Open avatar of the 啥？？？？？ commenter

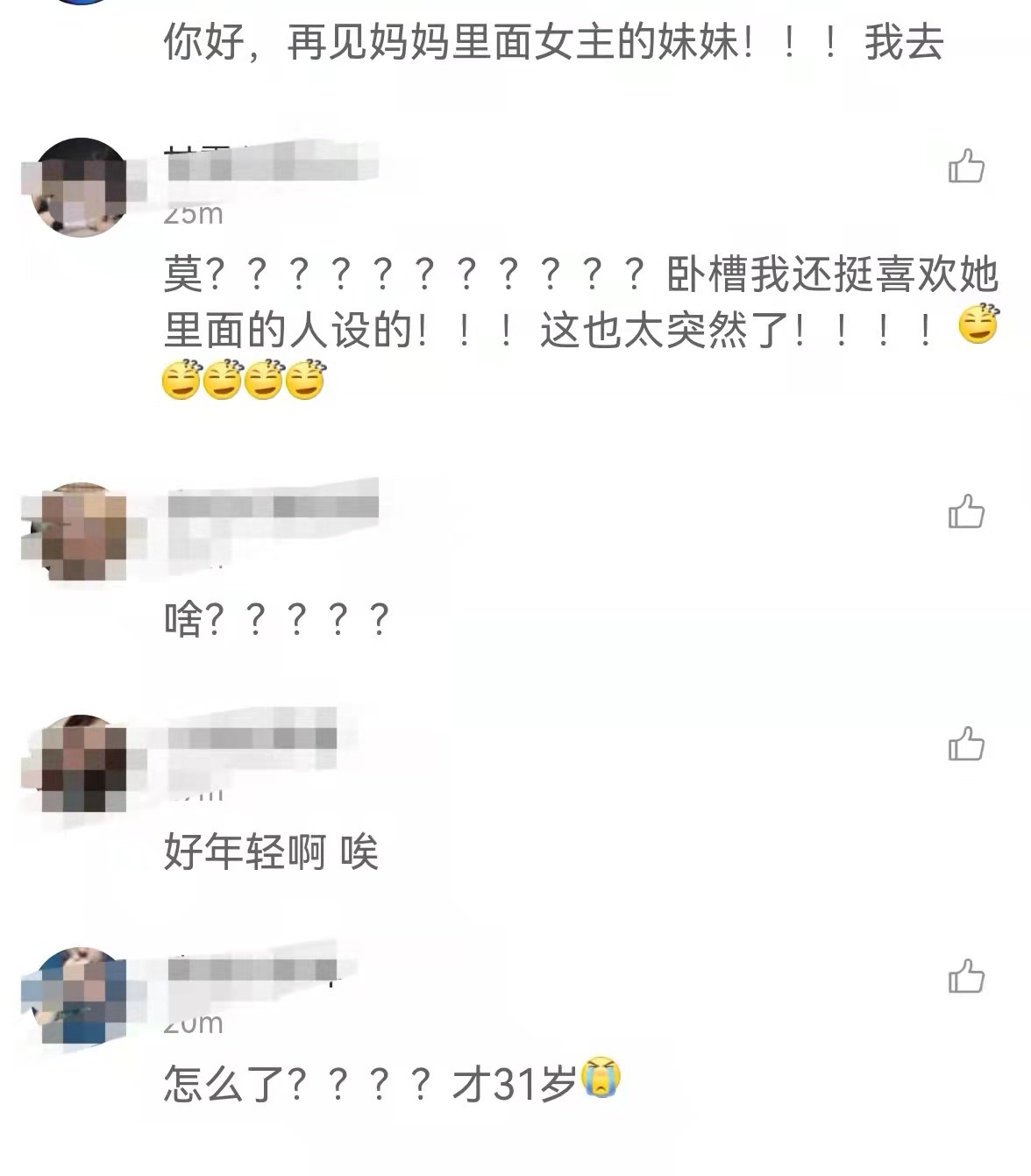[x=80, y=532]
